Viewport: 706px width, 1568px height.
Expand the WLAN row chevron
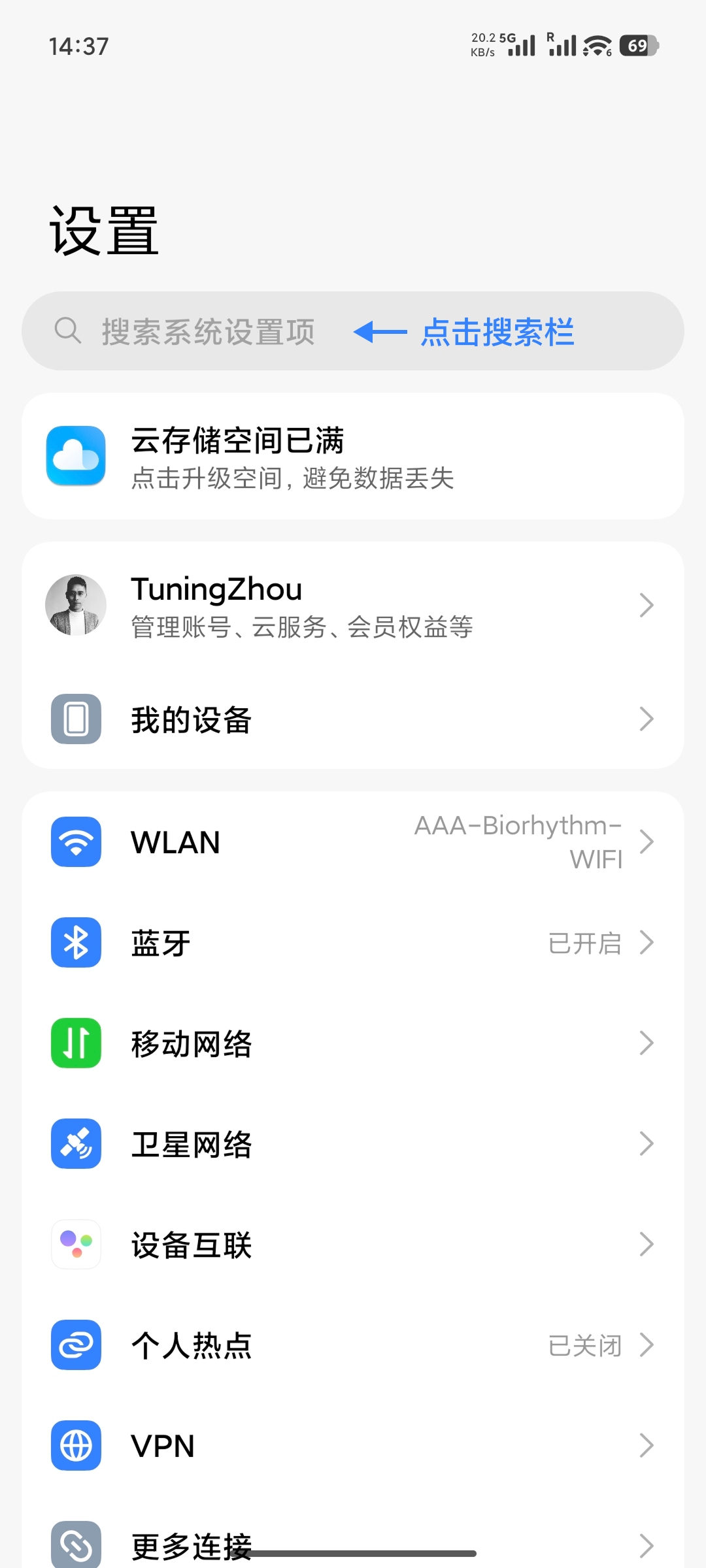[646, 841]
